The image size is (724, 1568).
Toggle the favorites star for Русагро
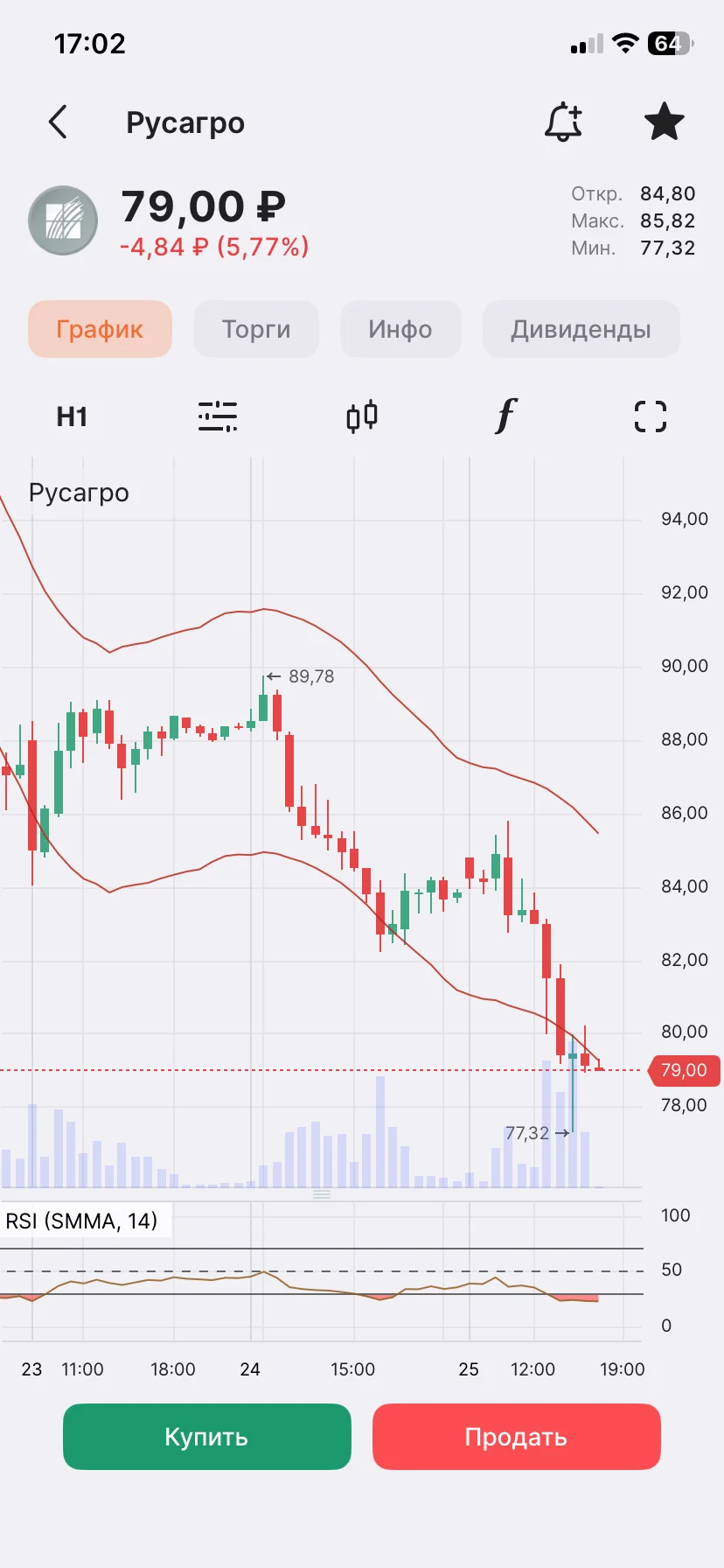(664, 122)
